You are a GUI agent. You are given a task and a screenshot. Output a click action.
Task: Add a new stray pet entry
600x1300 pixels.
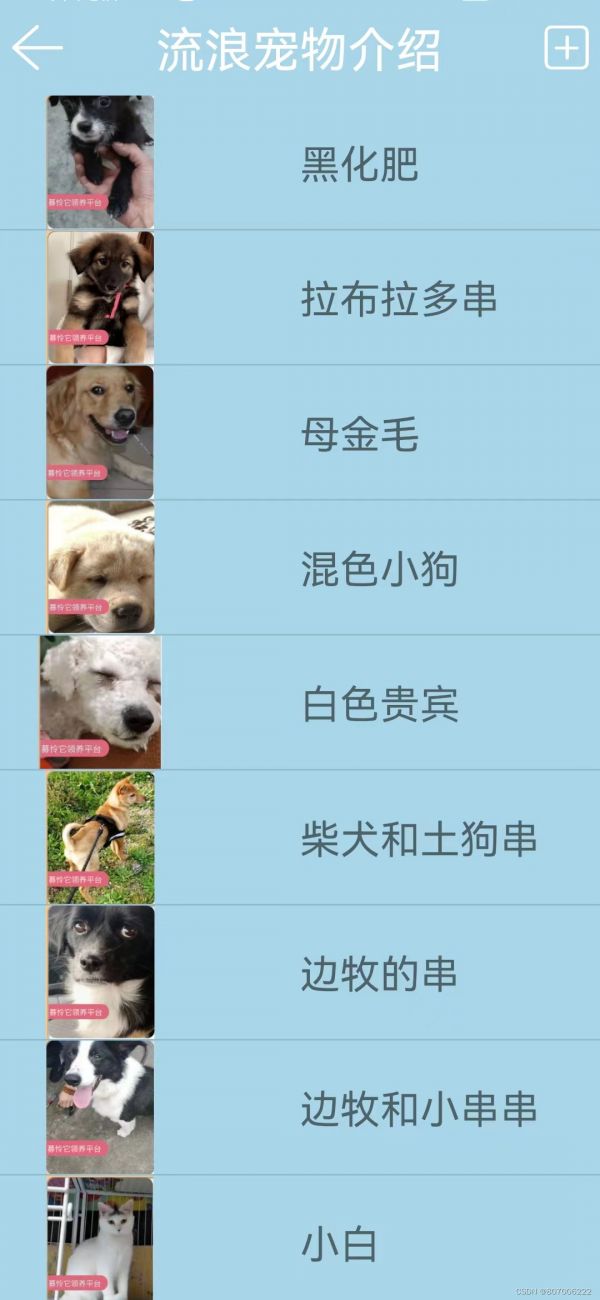pos(566,48)
